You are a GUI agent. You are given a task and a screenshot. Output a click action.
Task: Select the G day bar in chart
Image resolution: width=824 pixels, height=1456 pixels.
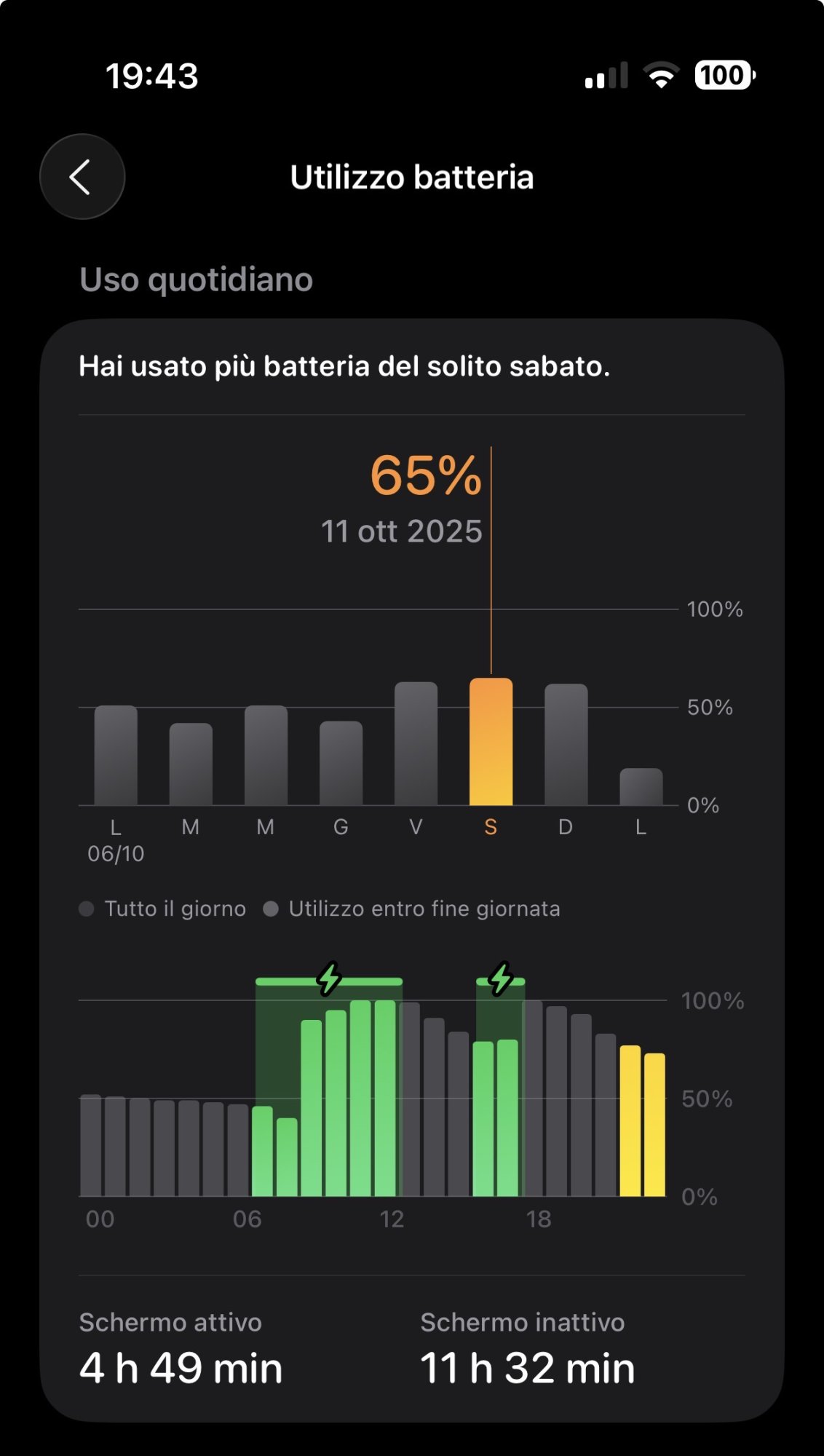coord(341,763)
